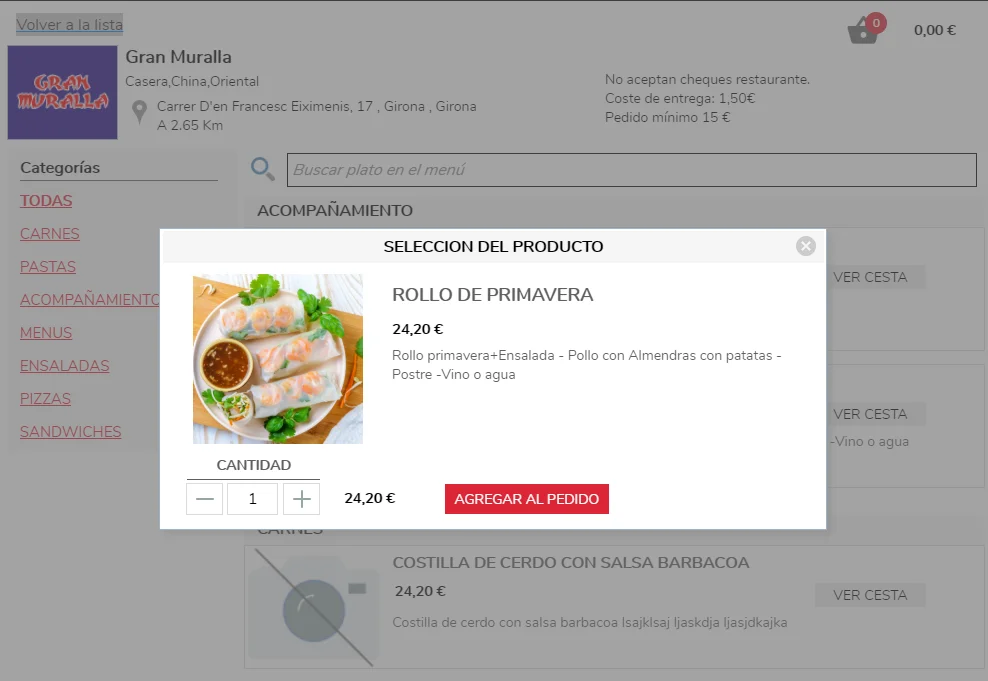988x681 pixels.
Task: Select the CARNES category
Action: 50,234
